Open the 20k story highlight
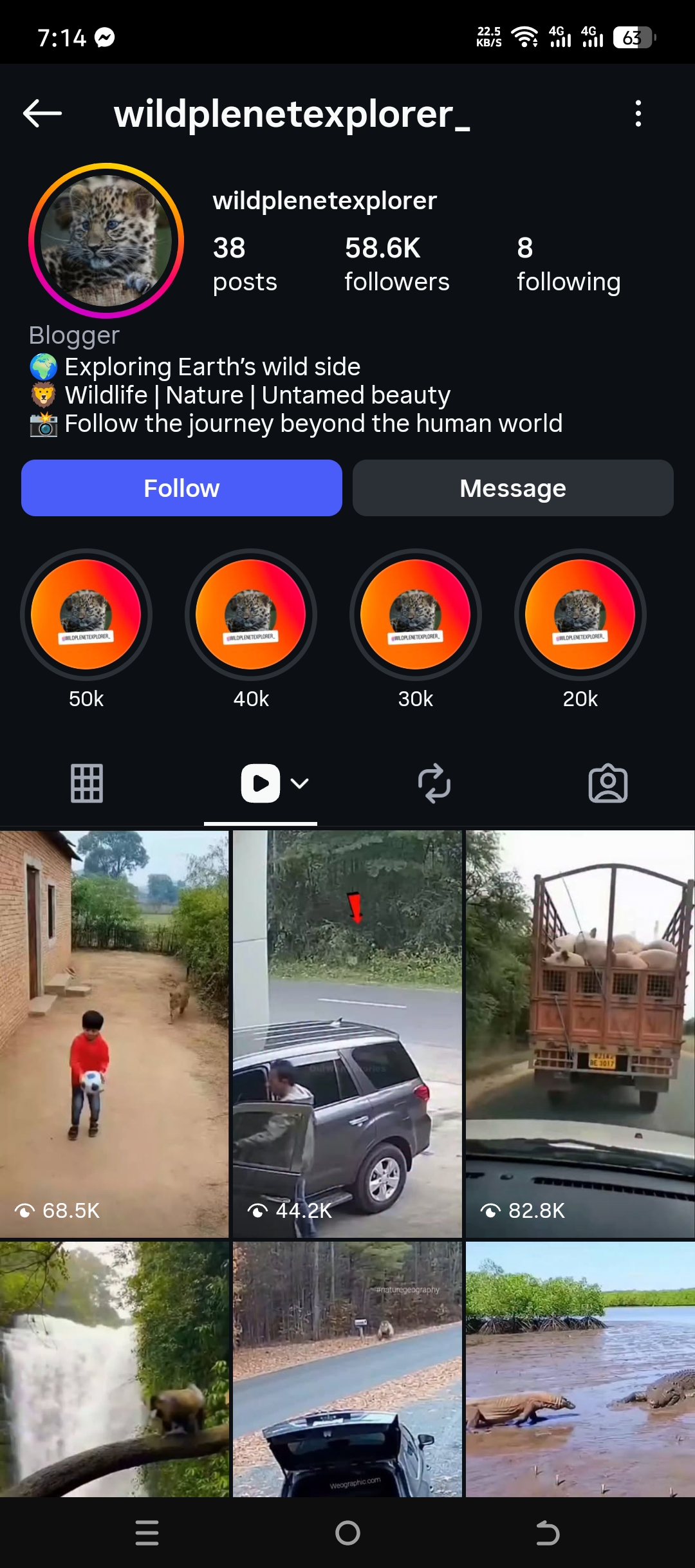The height and width of the screenshot is (1568, 695). coord(580,615)
